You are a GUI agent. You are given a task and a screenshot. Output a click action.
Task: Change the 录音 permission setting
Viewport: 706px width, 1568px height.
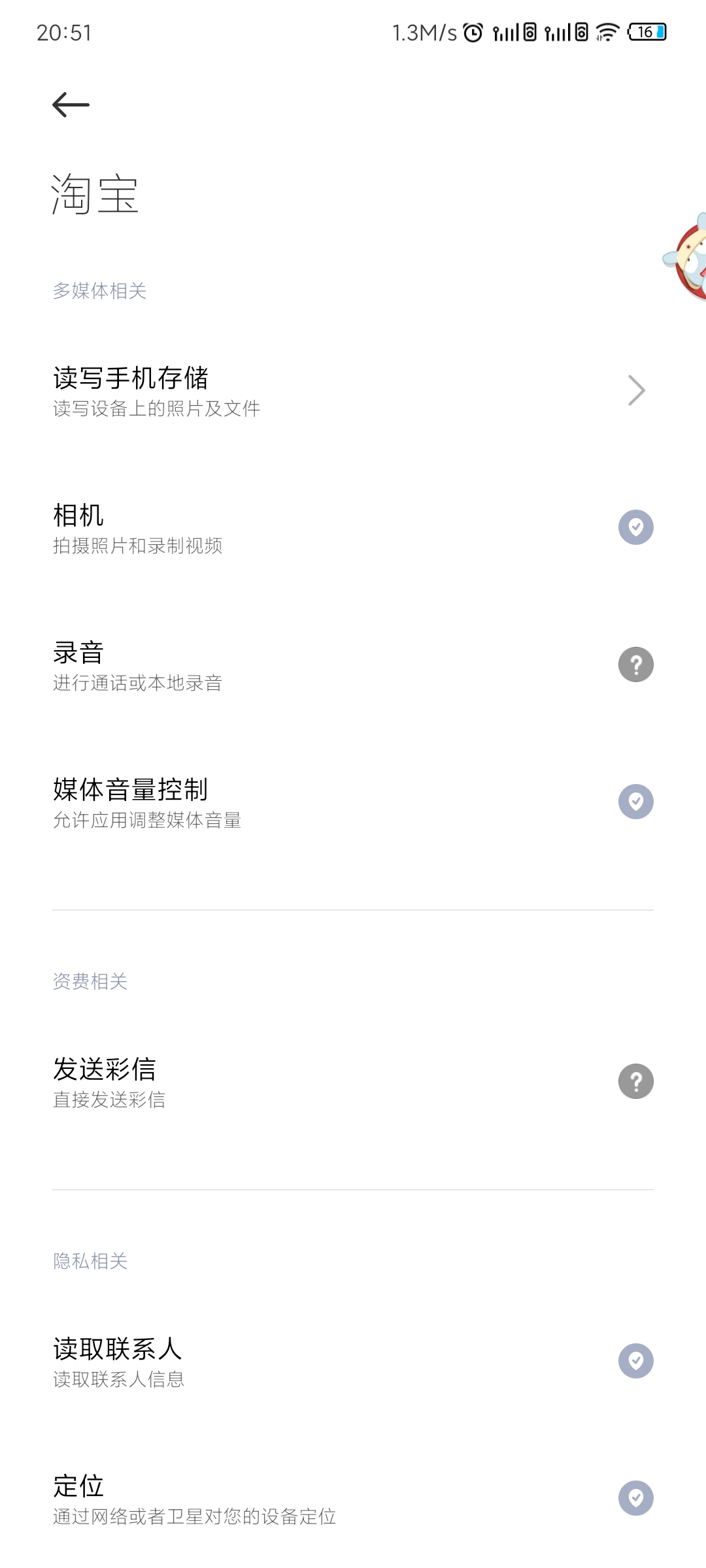point(635,664)
